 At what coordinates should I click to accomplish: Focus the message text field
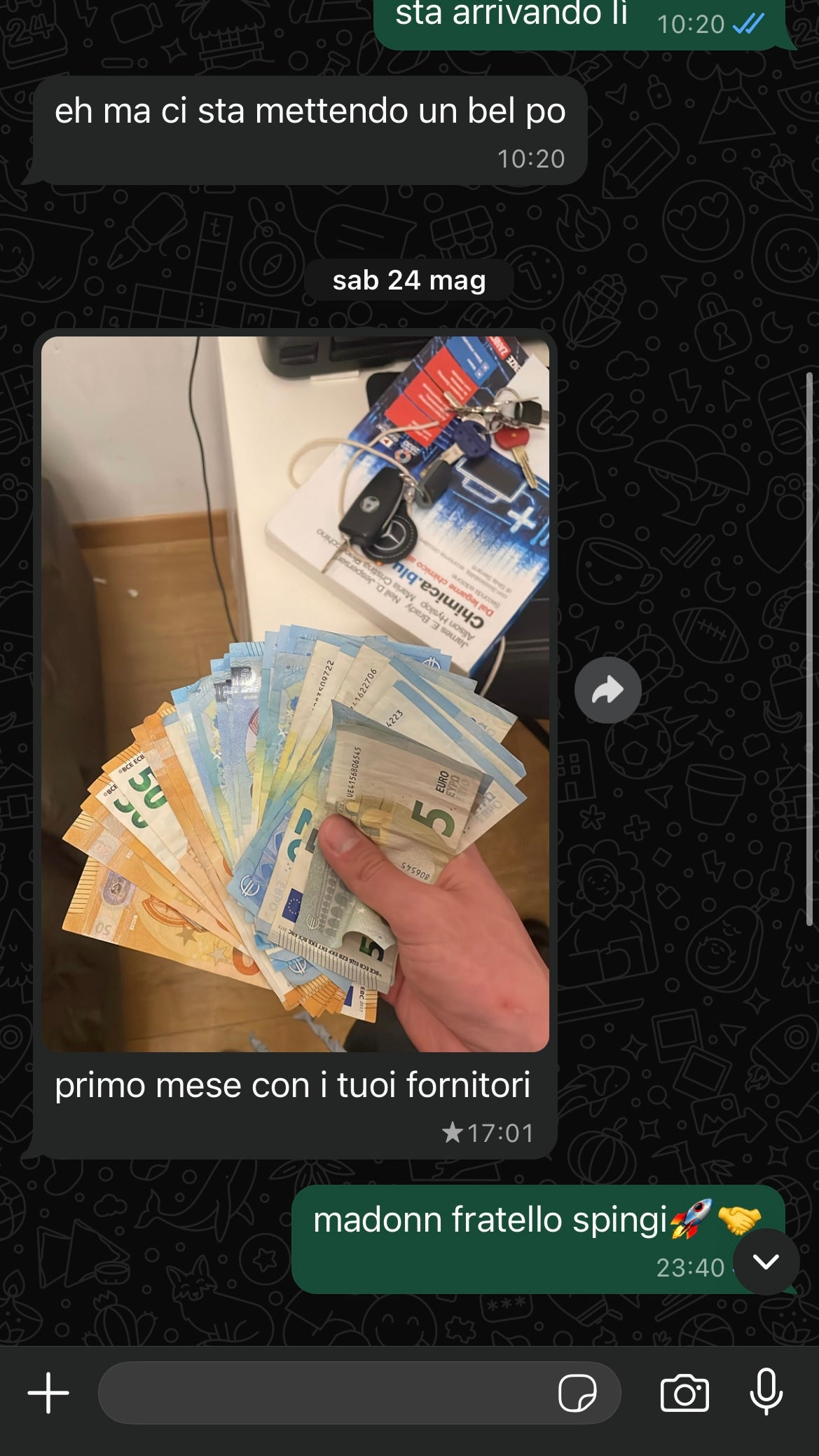[x=322, y=1392]
